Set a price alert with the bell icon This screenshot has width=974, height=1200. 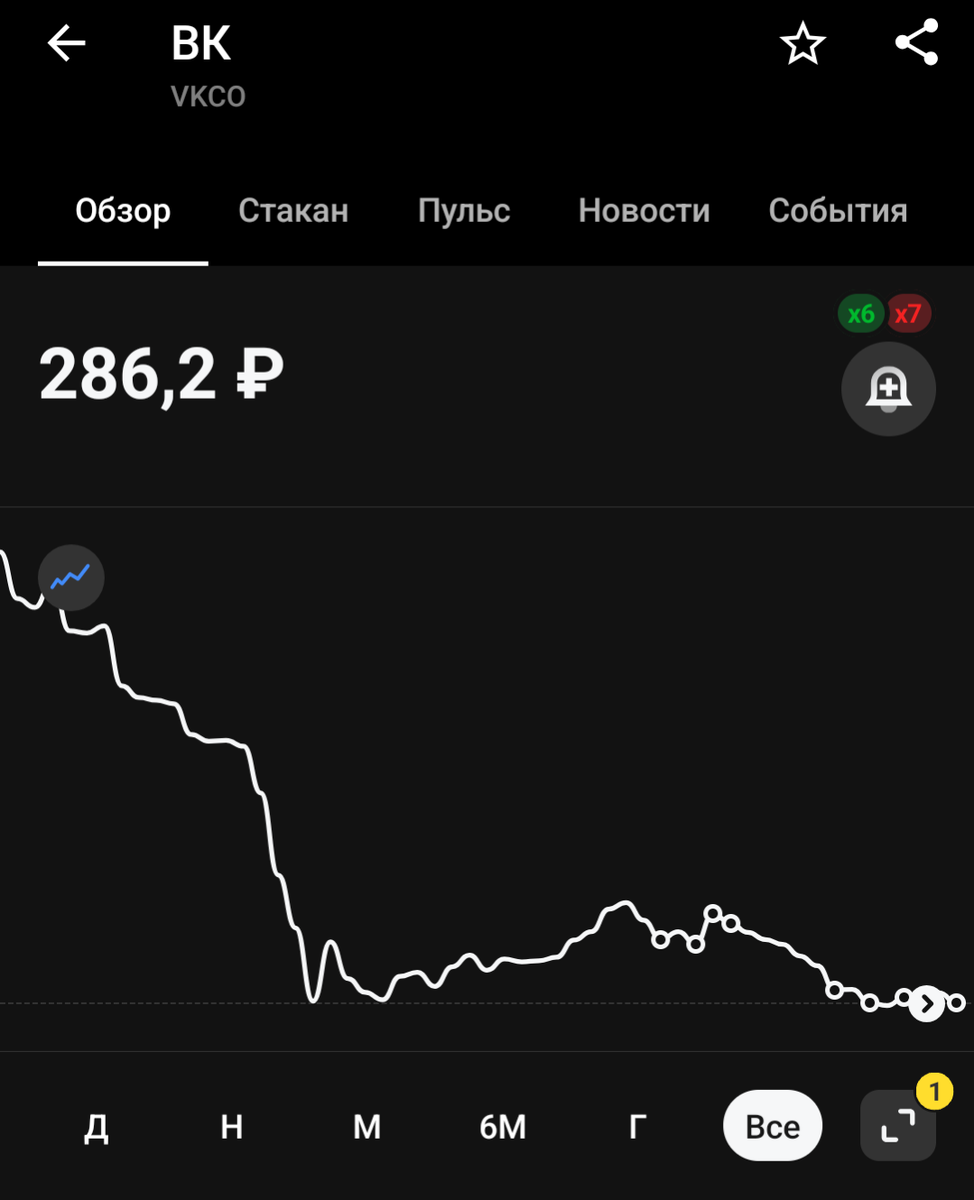[888, 389]
